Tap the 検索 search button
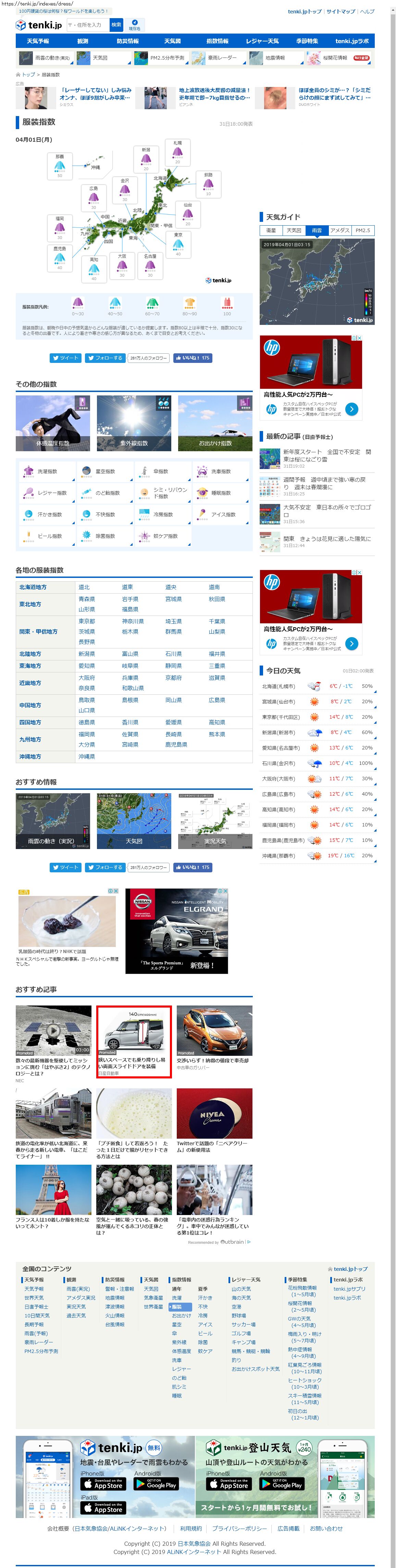396x1568 pixels. 116,25
